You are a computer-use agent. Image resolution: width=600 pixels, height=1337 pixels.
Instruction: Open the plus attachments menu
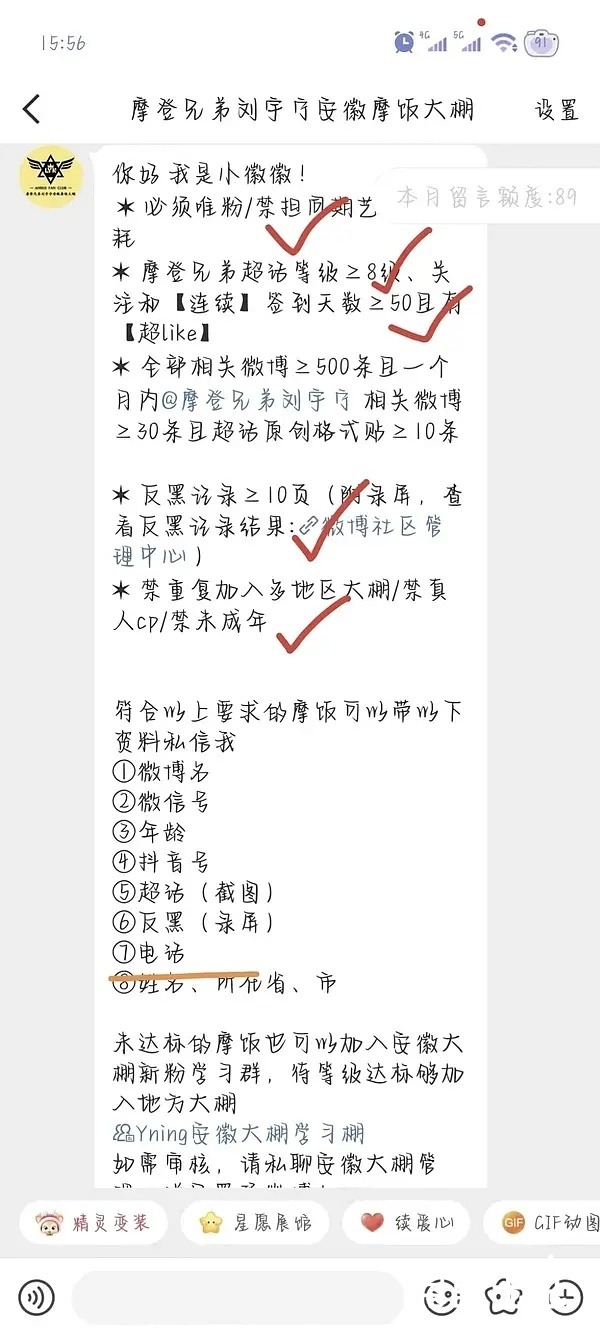[x=566, y=1298]
